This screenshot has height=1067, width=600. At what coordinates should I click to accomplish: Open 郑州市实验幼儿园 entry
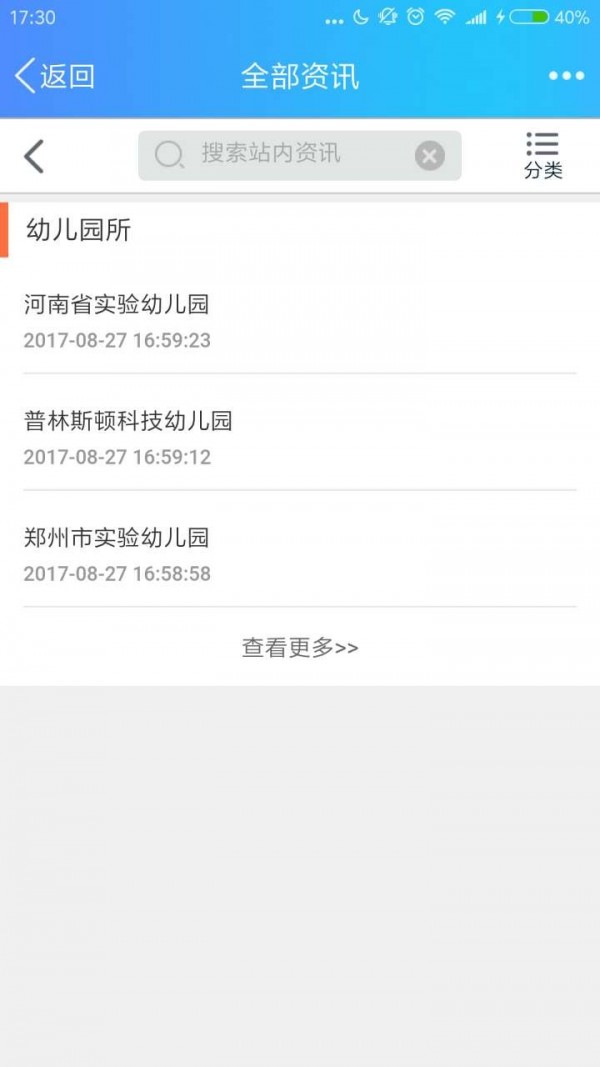[x=300, y=554]
